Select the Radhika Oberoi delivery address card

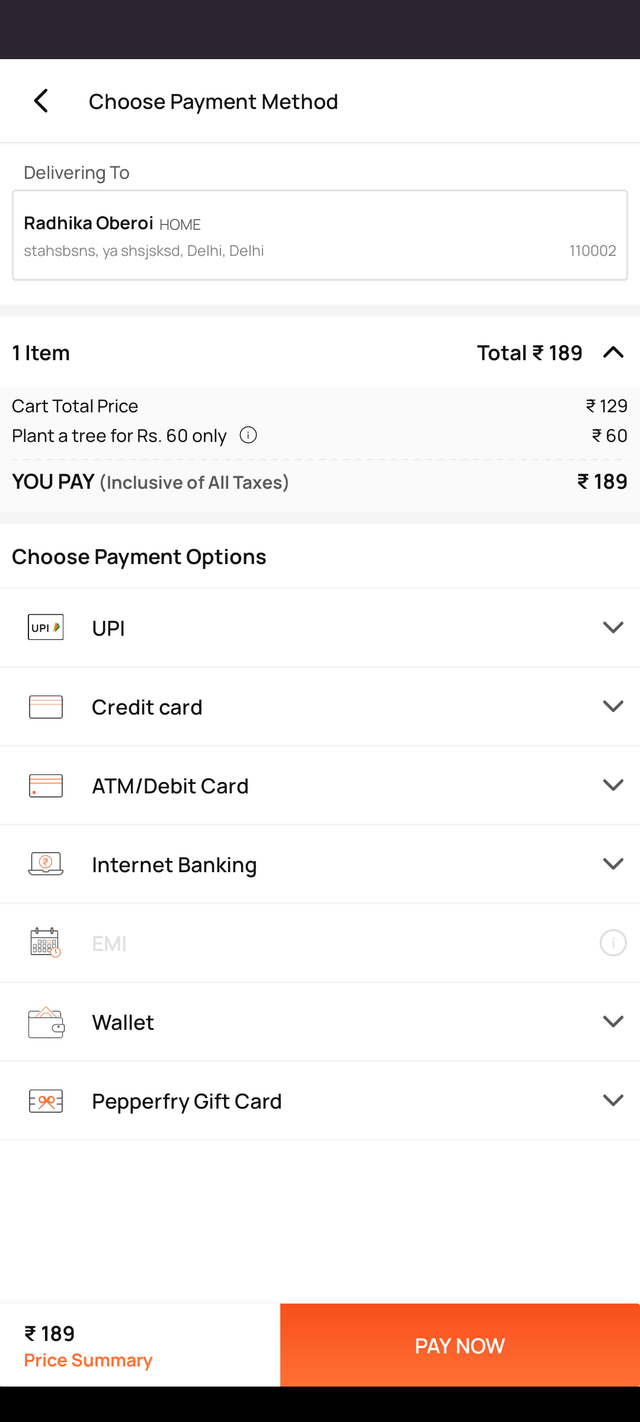pos(320,236)
